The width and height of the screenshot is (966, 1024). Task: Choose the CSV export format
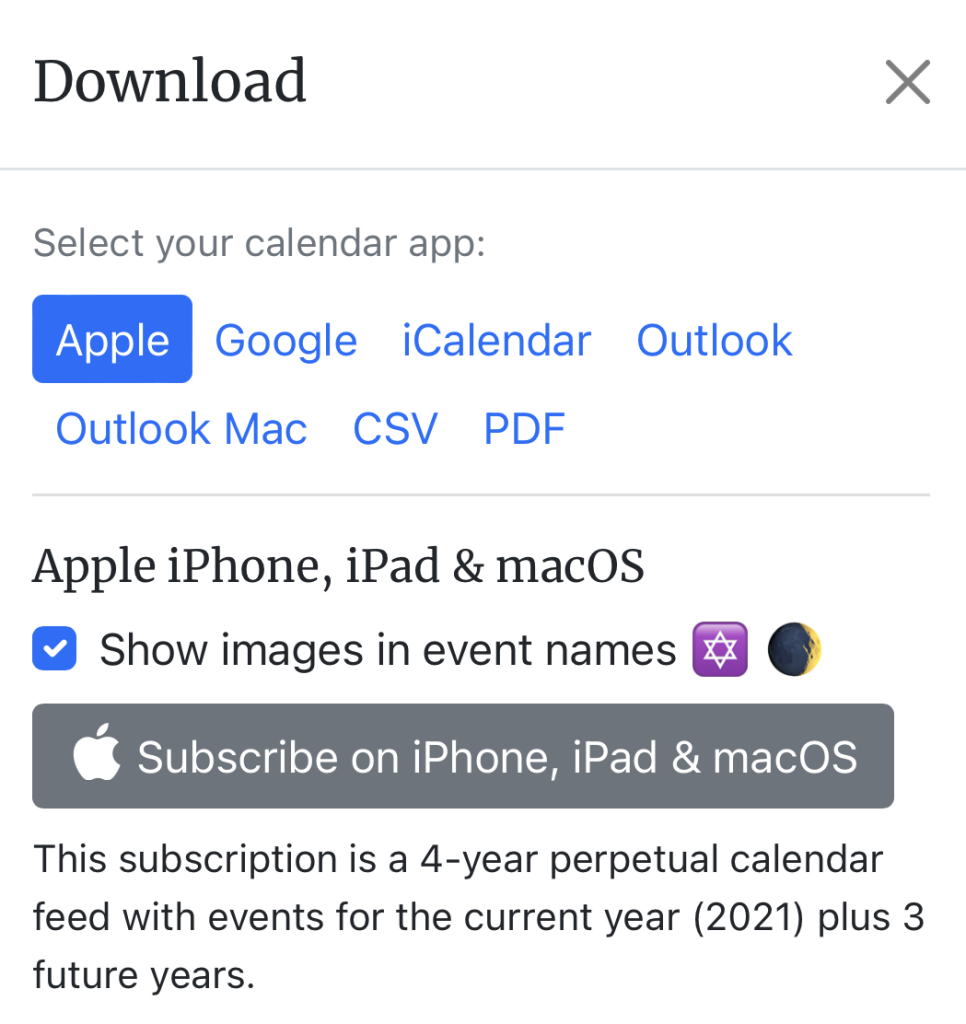click(x=395, y=429)
